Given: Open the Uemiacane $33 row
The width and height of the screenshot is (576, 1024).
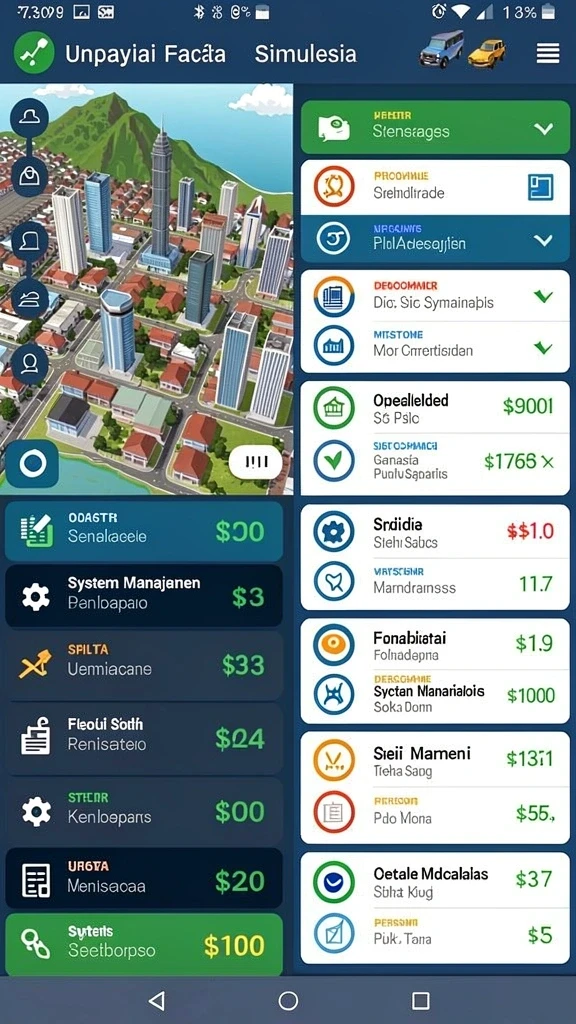Looking at the screenshot, I should point(144,665).
